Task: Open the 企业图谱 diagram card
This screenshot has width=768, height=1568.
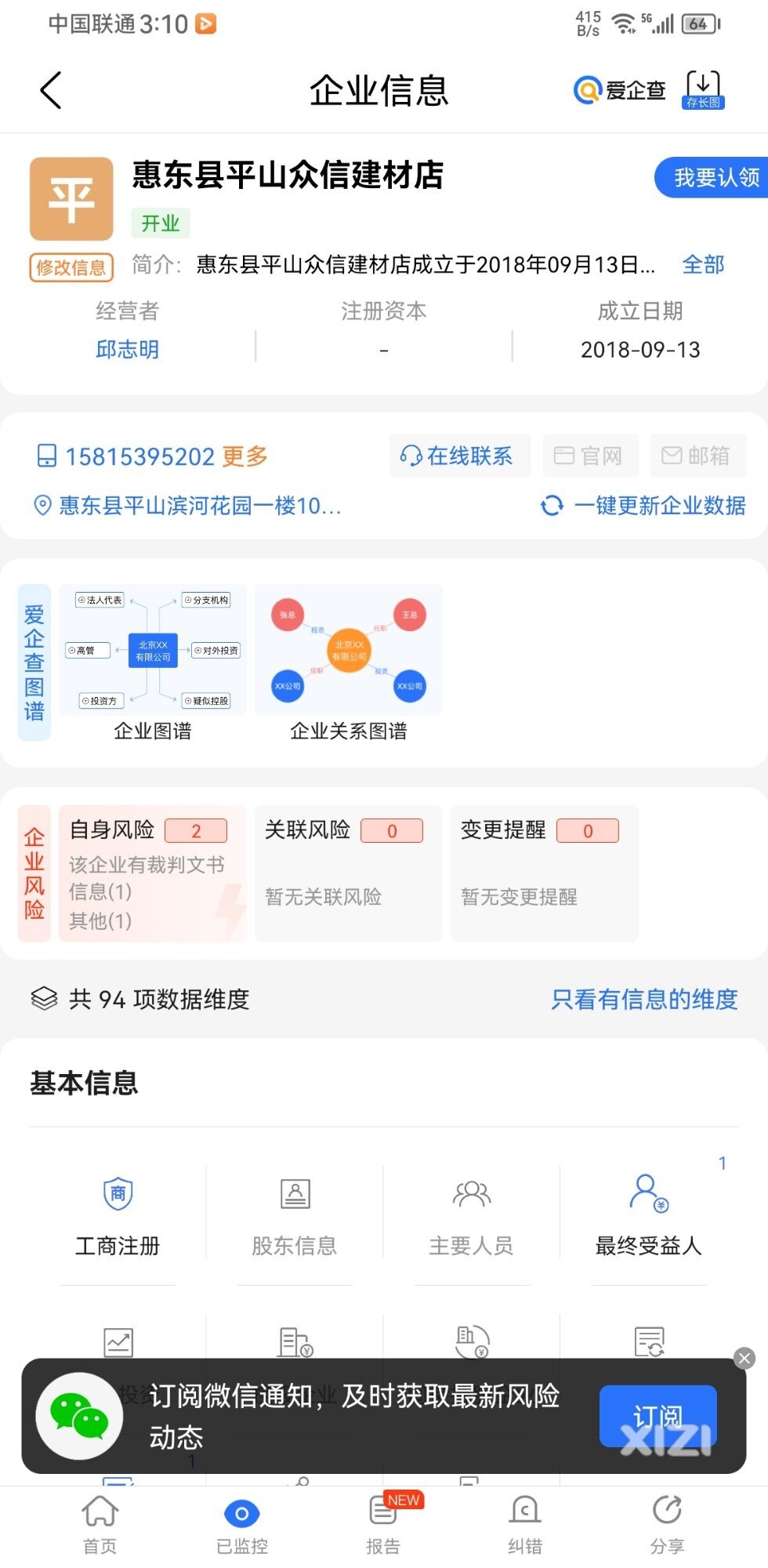Action: coord(153,664)
